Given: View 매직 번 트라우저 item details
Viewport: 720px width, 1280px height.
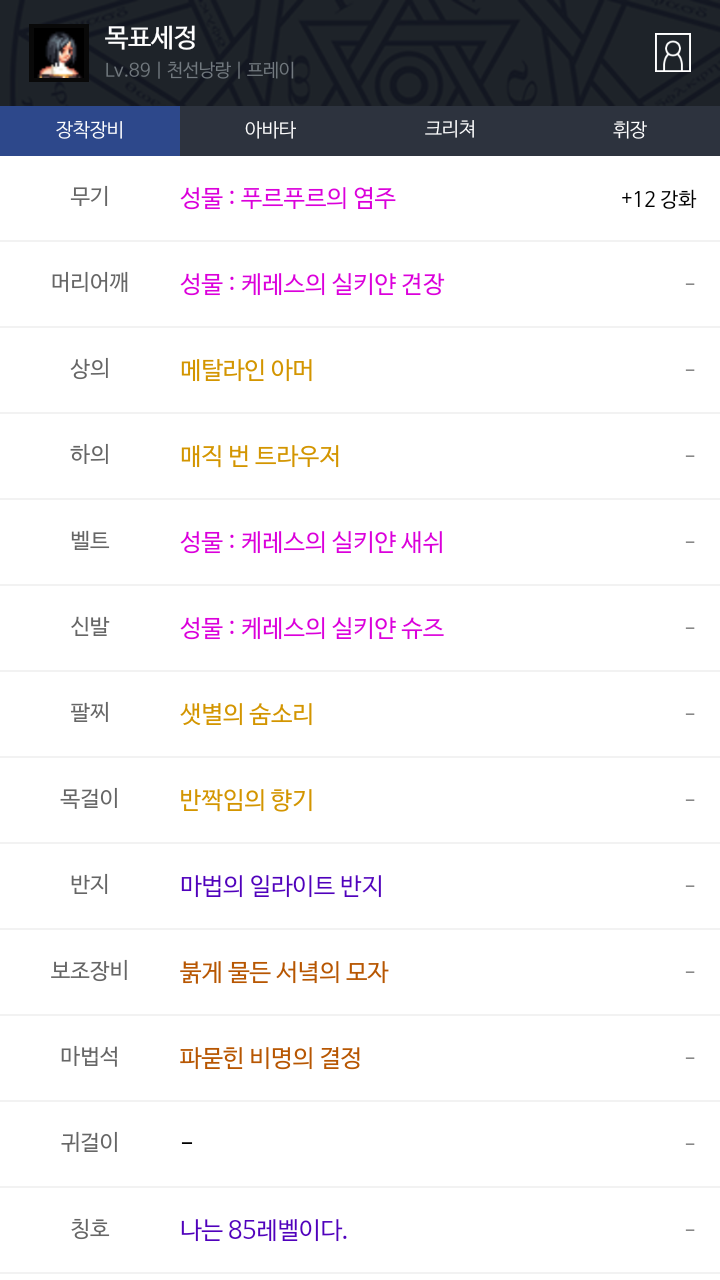Looking at the screenshot, I should point(260,456).
